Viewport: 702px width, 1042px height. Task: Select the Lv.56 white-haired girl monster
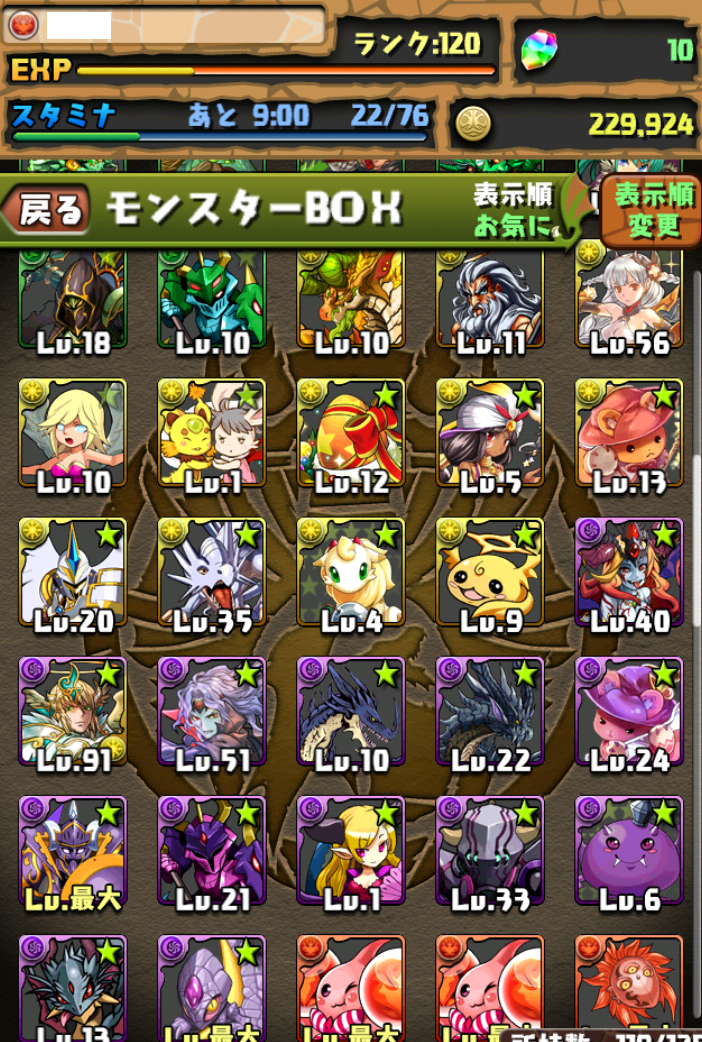[x=629, y=300]
